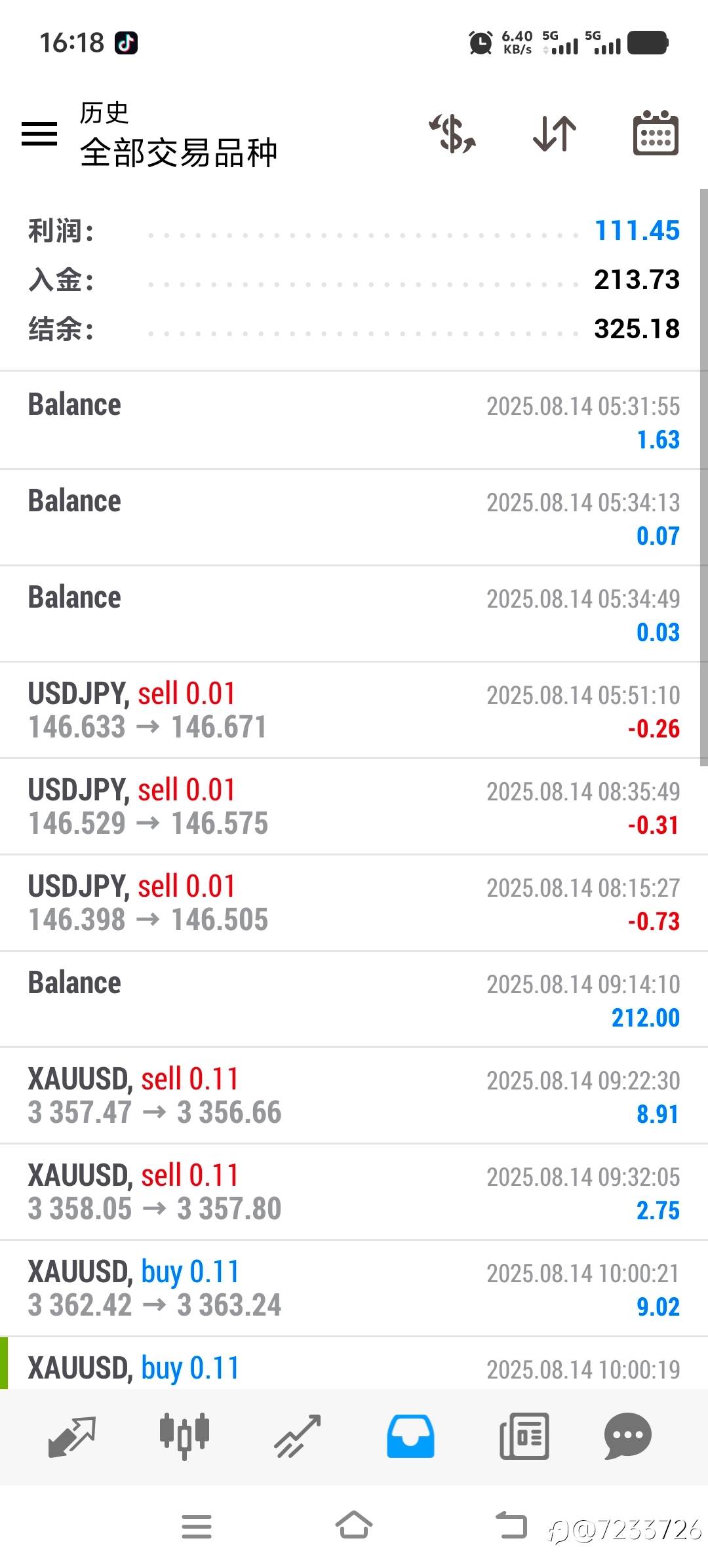Expand XAUUSD sell trade with 2.75 profit
The height and width of the screenshot is (1568, 708).
point(354,1192)
